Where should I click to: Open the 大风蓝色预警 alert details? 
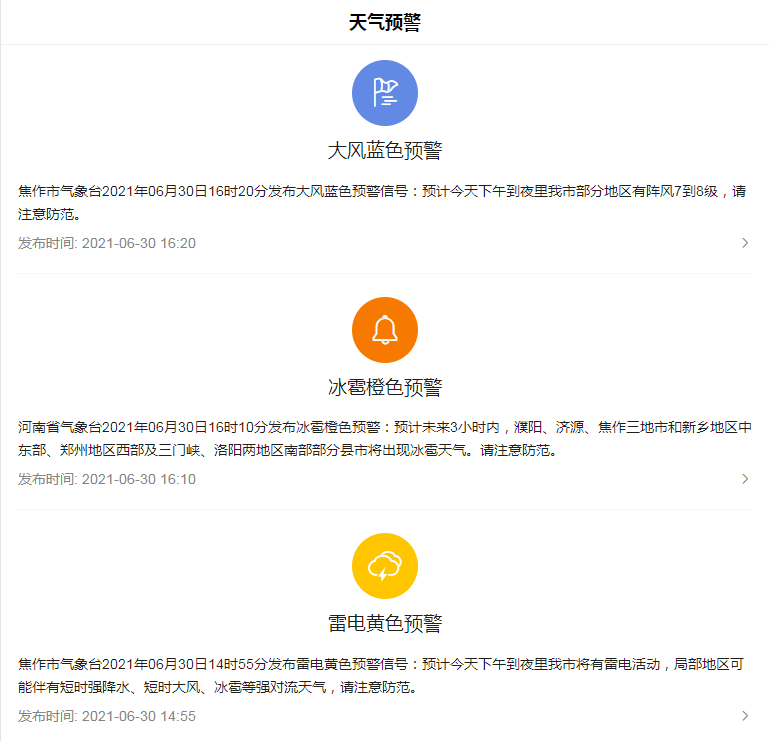click(744, 243)
